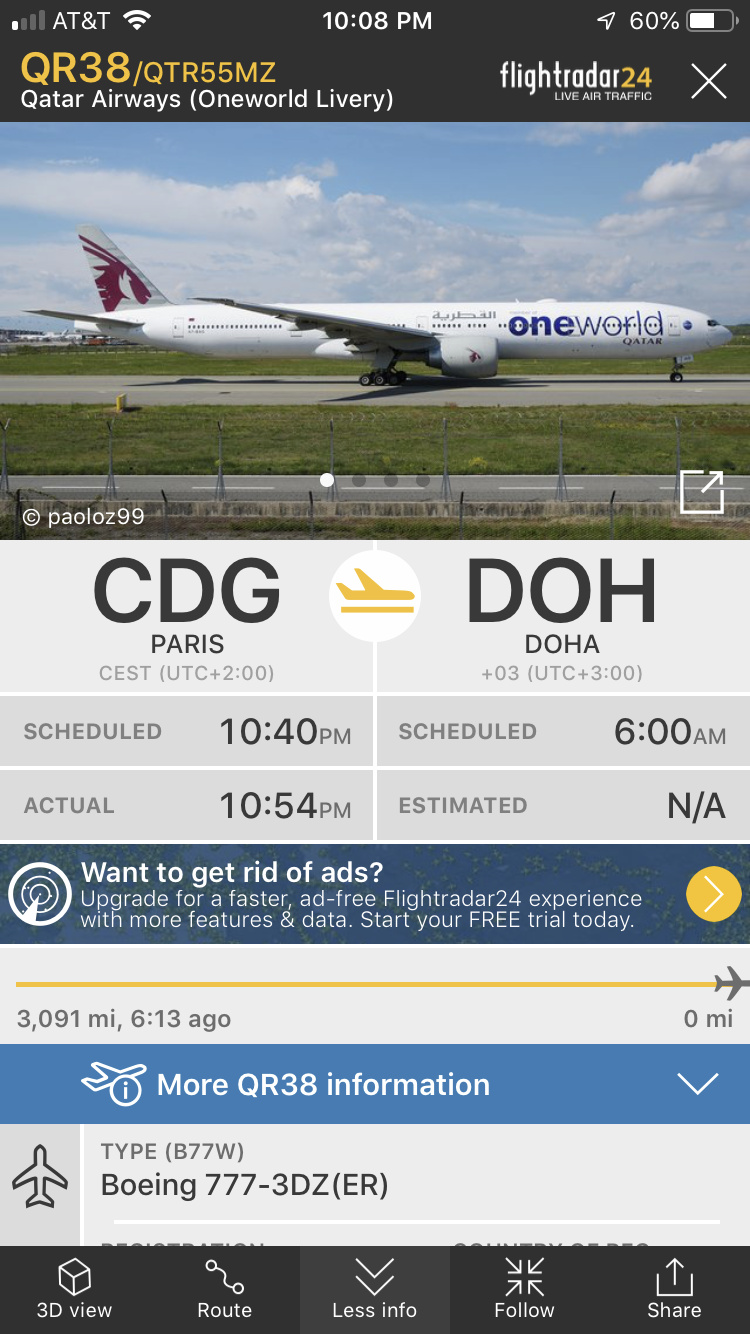This screenshot has height=1334, width=750.
Task: Open the aircraft photo in full view
Action: [x=701, y=492]
